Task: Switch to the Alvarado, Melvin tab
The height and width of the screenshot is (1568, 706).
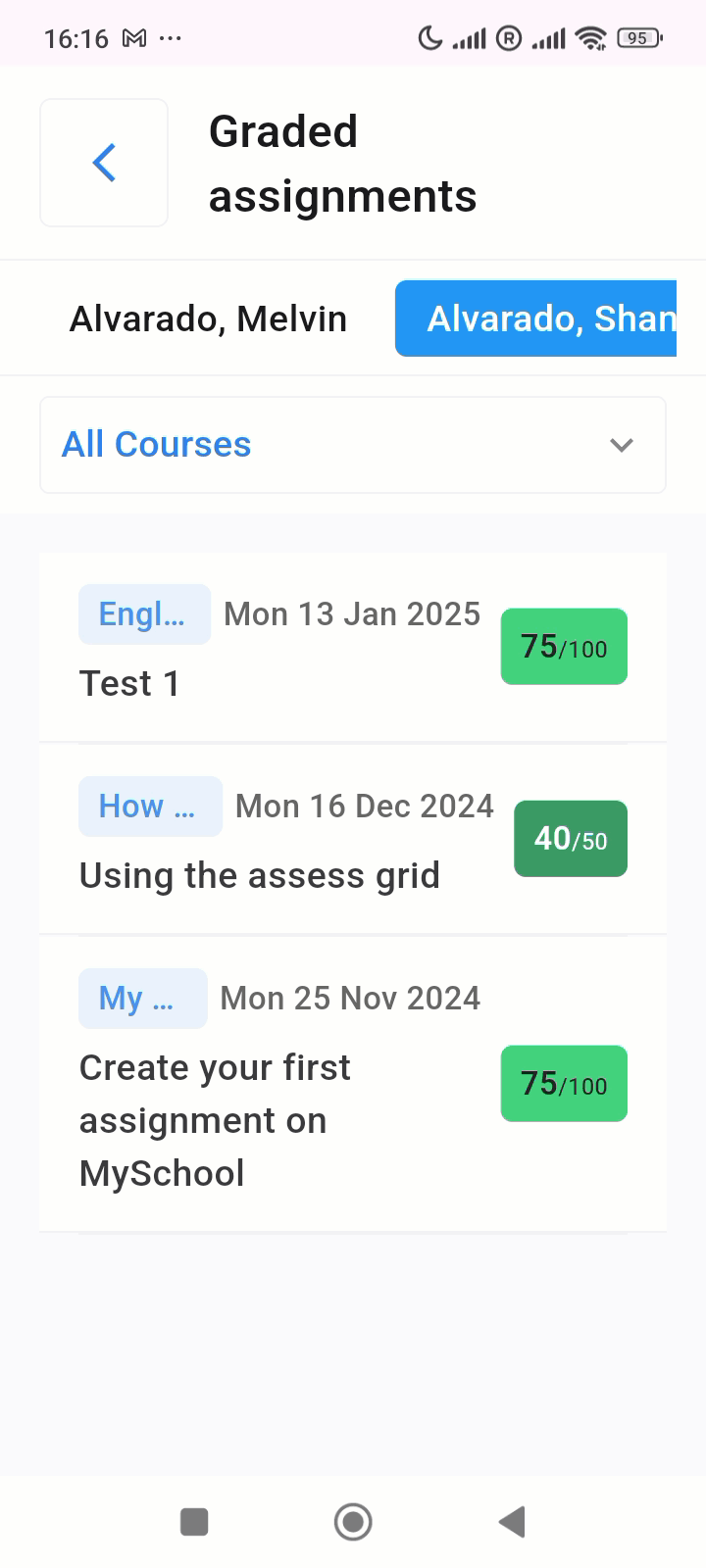Action: click(x=208, y=318)
